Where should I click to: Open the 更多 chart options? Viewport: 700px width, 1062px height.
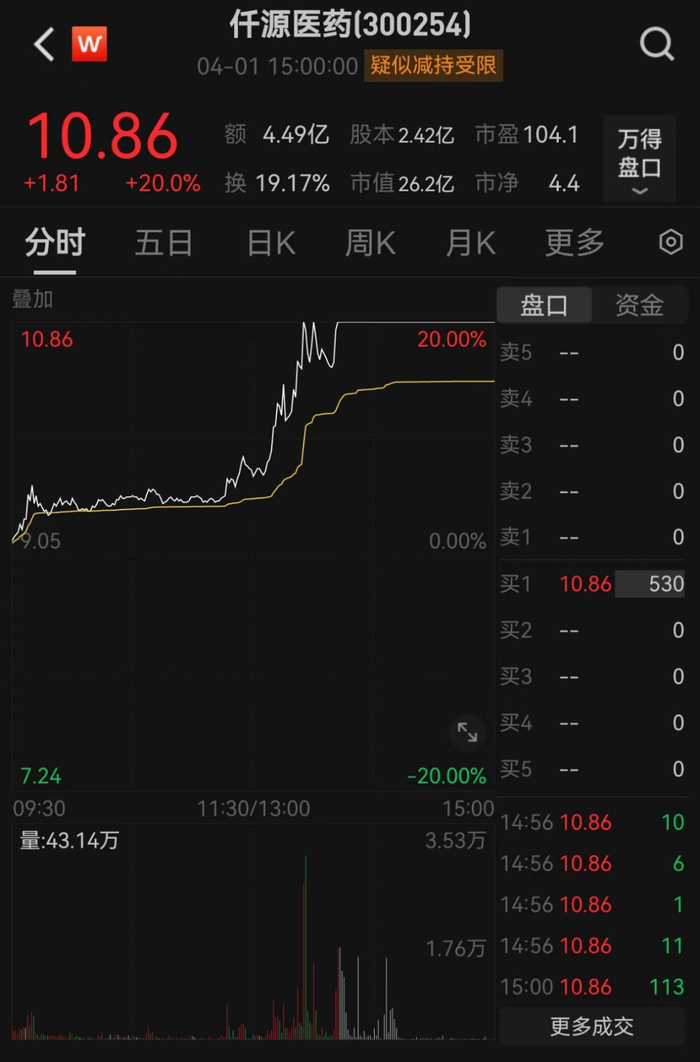(575, 243)
